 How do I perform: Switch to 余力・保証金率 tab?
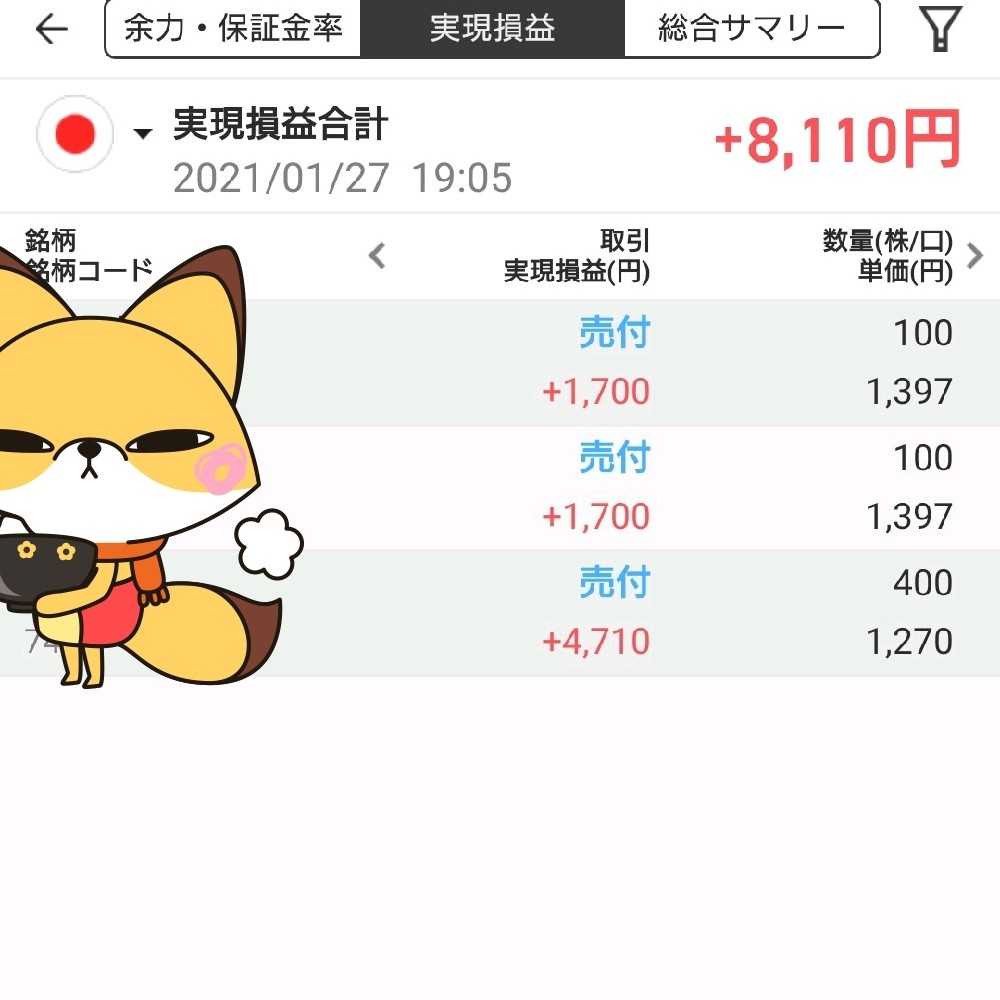[232, 29]
